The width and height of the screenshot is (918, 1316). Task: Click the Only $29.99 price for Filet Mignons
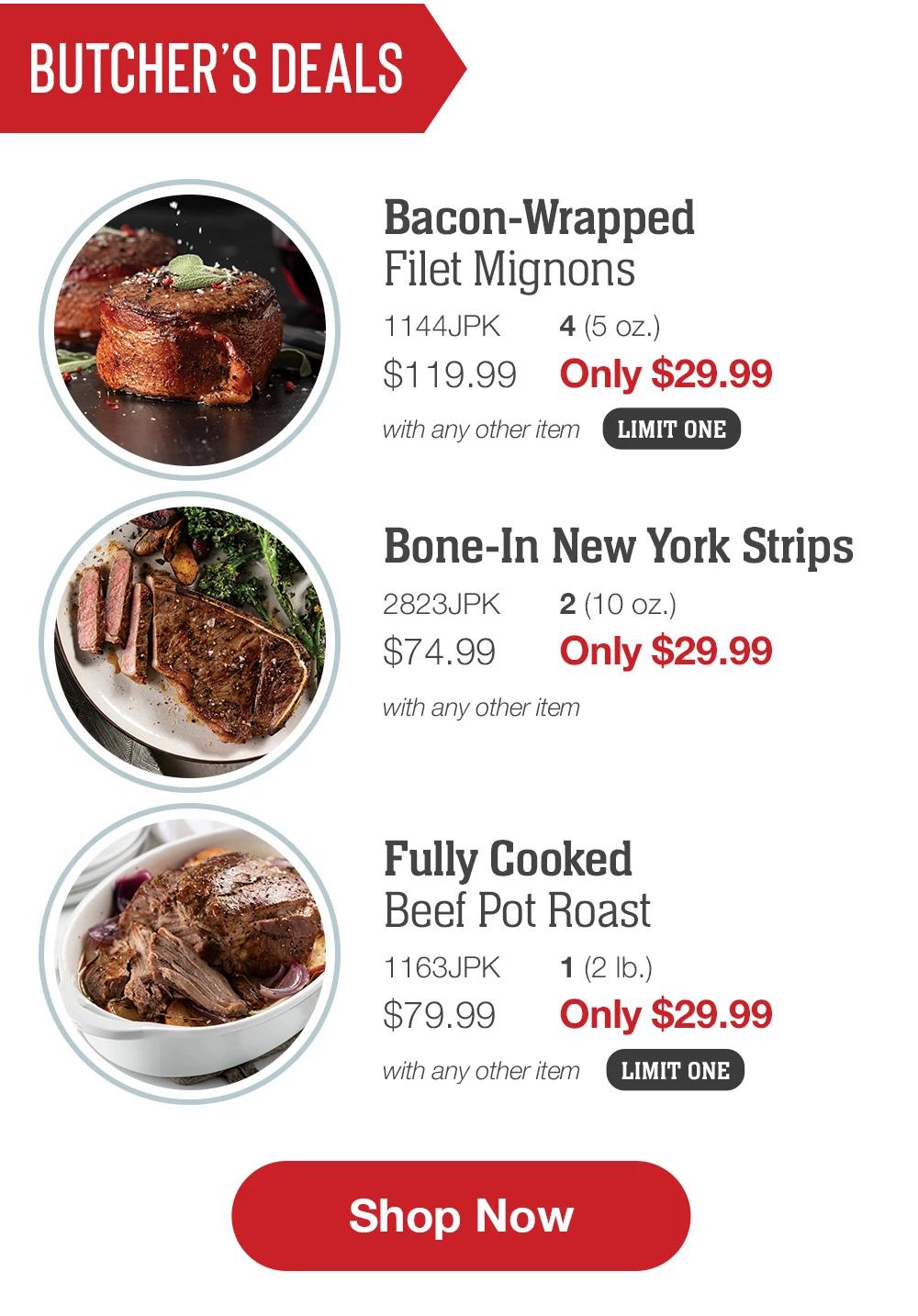coord(667,374)
